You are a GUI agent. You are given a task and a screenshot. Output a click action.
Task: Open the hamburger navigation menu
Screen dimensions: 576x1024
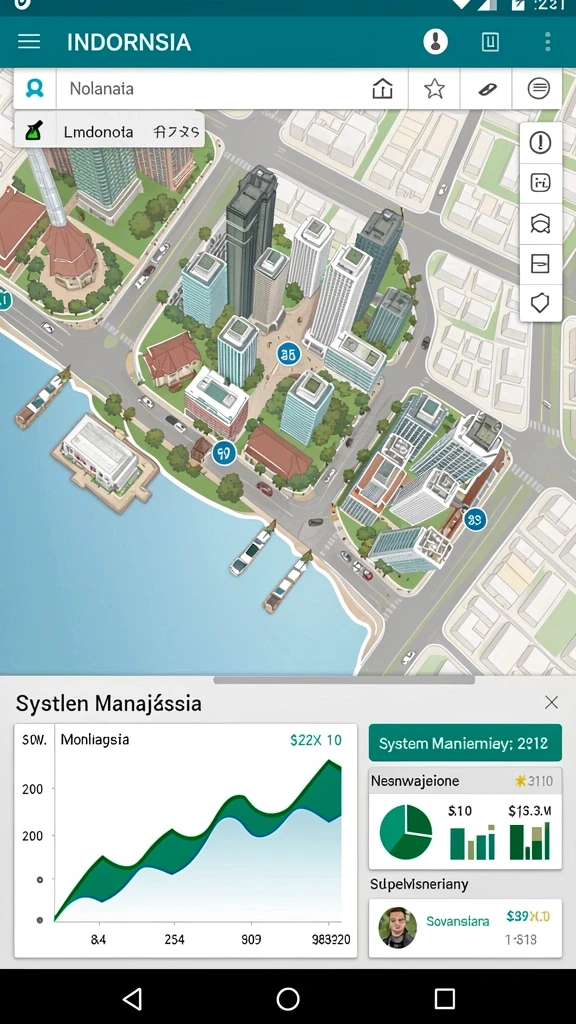[x=29, y=42]
